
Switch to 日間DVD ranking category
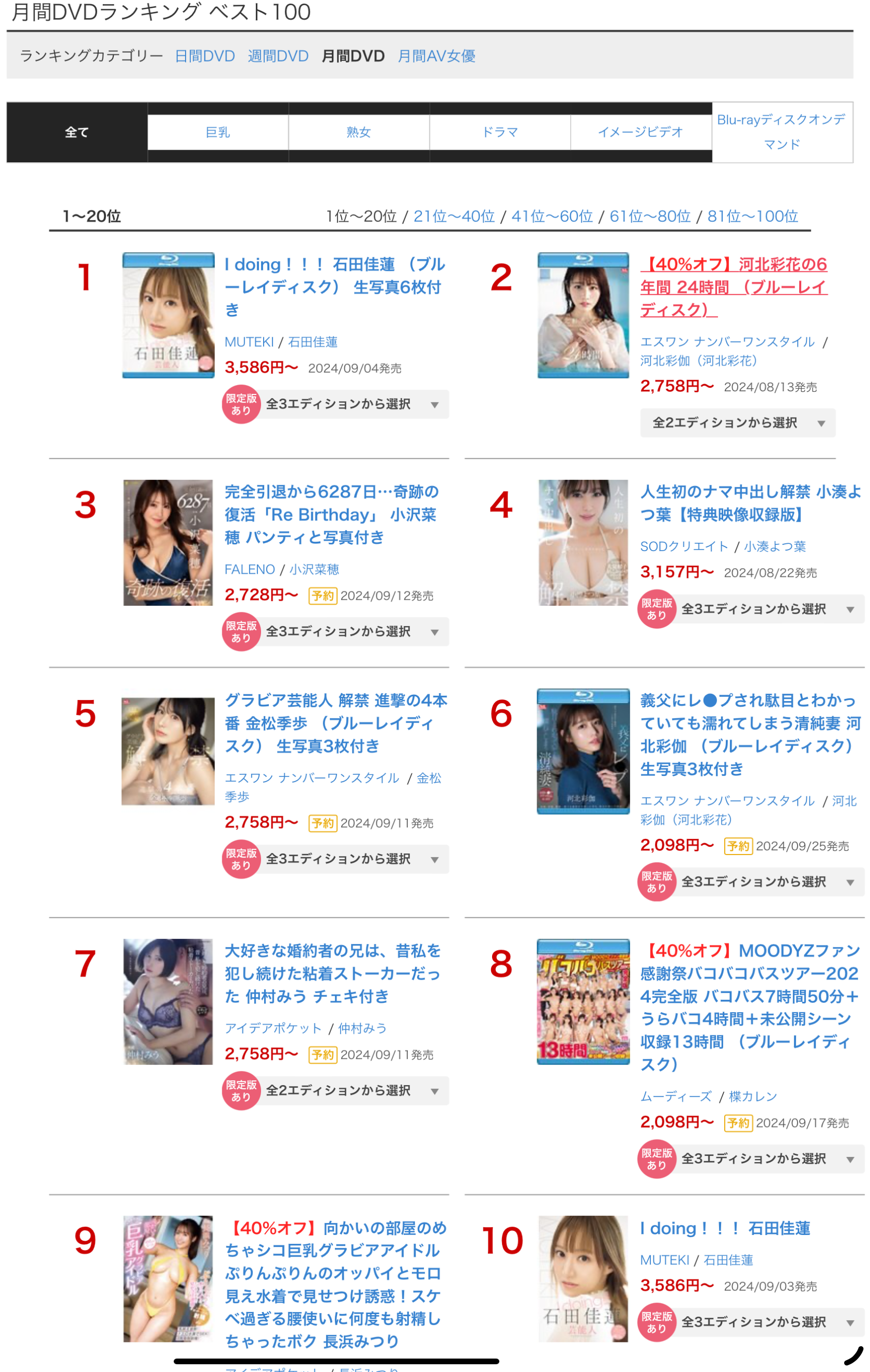(205, 56)
